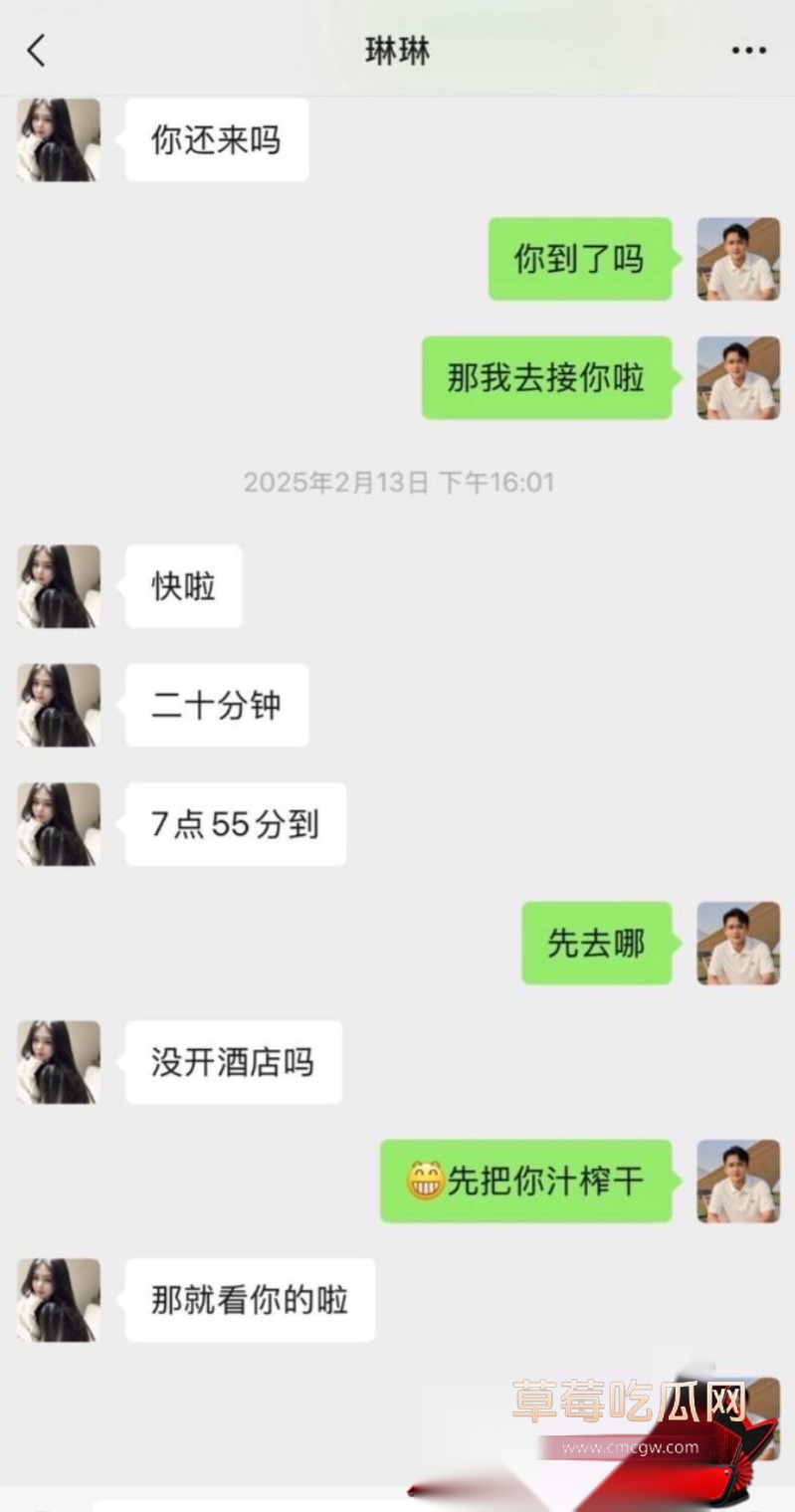The height and width of the screenshot is (1512, 795).
Task: Open the three-dot chat info menu
Action: coord(748,51)
